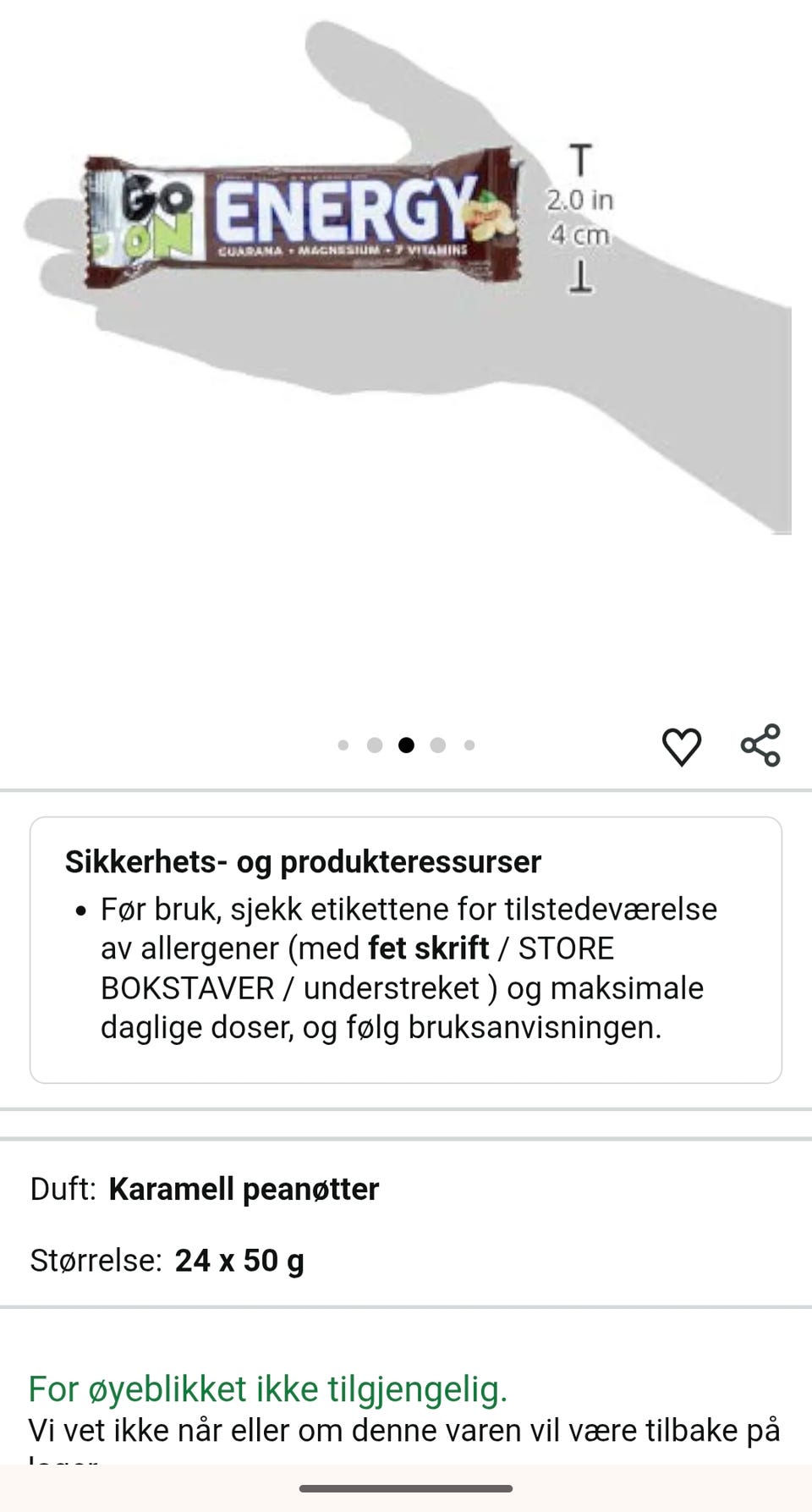Open the Duft option Karamell peanøtter
The width and height of the screenshot is (812, 1512).
(x=244, y=1188)
